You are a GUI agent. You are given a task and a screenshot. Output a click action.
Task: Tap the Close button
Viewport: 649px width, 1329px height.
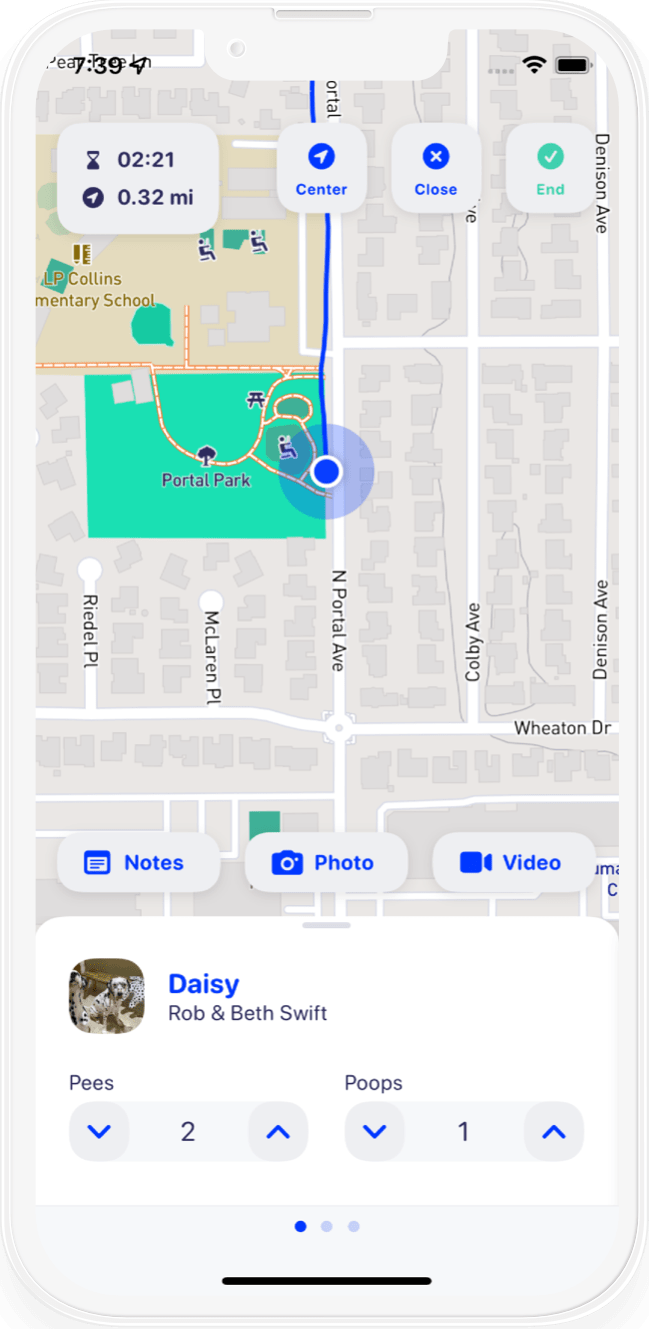435,169
